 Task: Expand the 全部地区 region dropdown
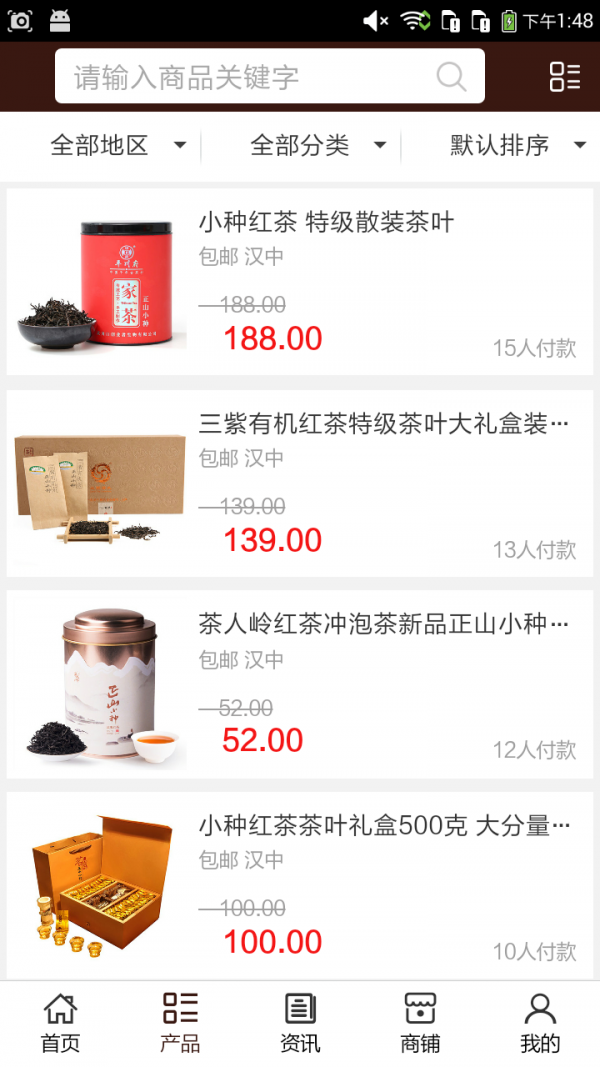click(x=118, y=146)
